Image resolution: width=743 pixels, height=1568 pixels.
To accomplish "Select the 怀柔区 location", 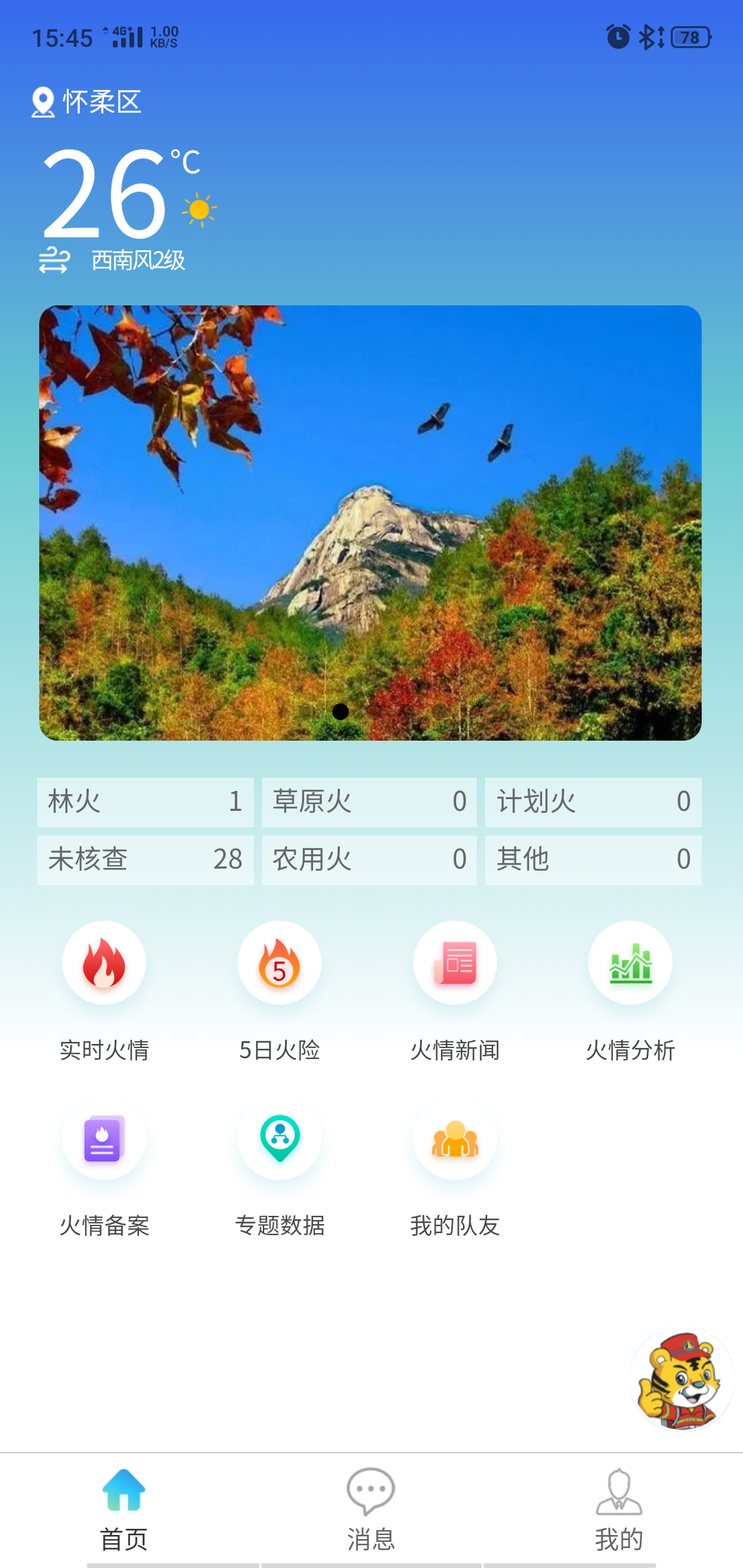I will tap(87, 102).
